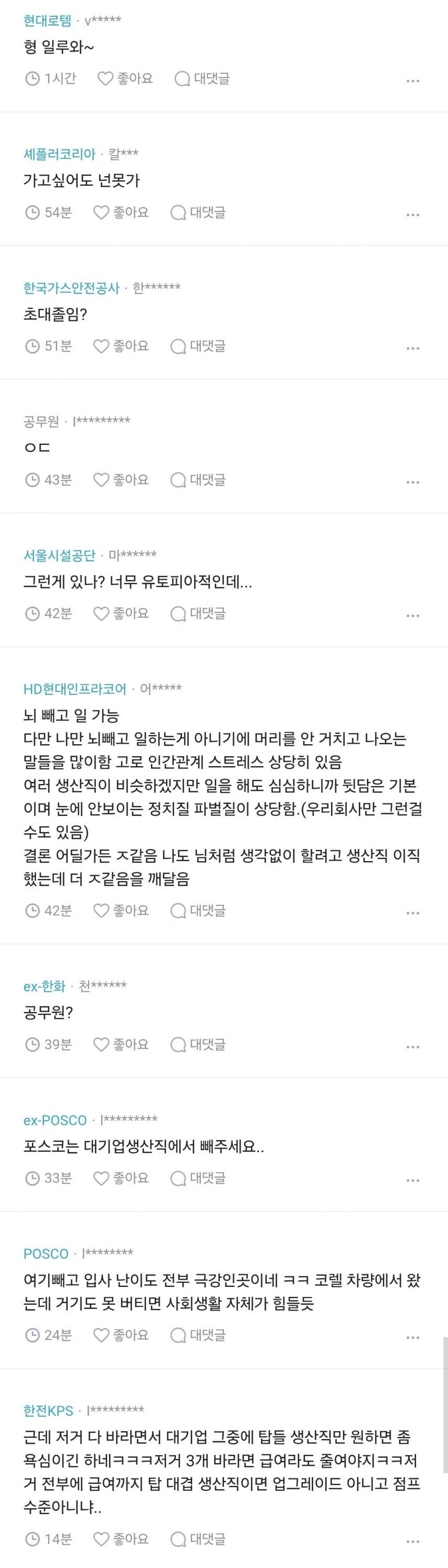Viewport: 448px width, 1568px height.
Task: Reply to the 공무원 comment 'ㅇㄷ'
Action: pos(198,480)
